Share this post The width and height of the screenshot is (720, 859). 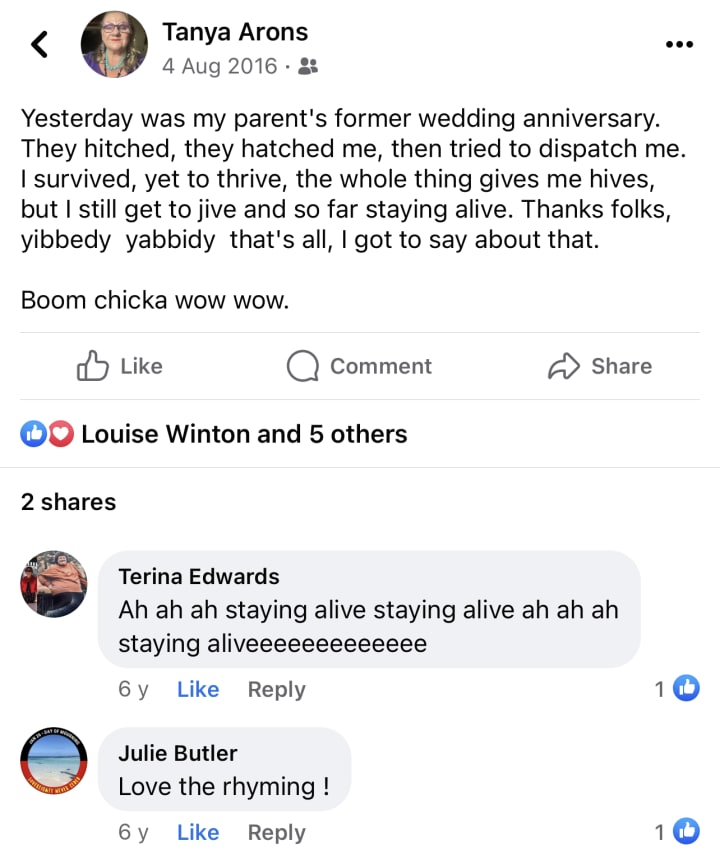click(600, 366)
